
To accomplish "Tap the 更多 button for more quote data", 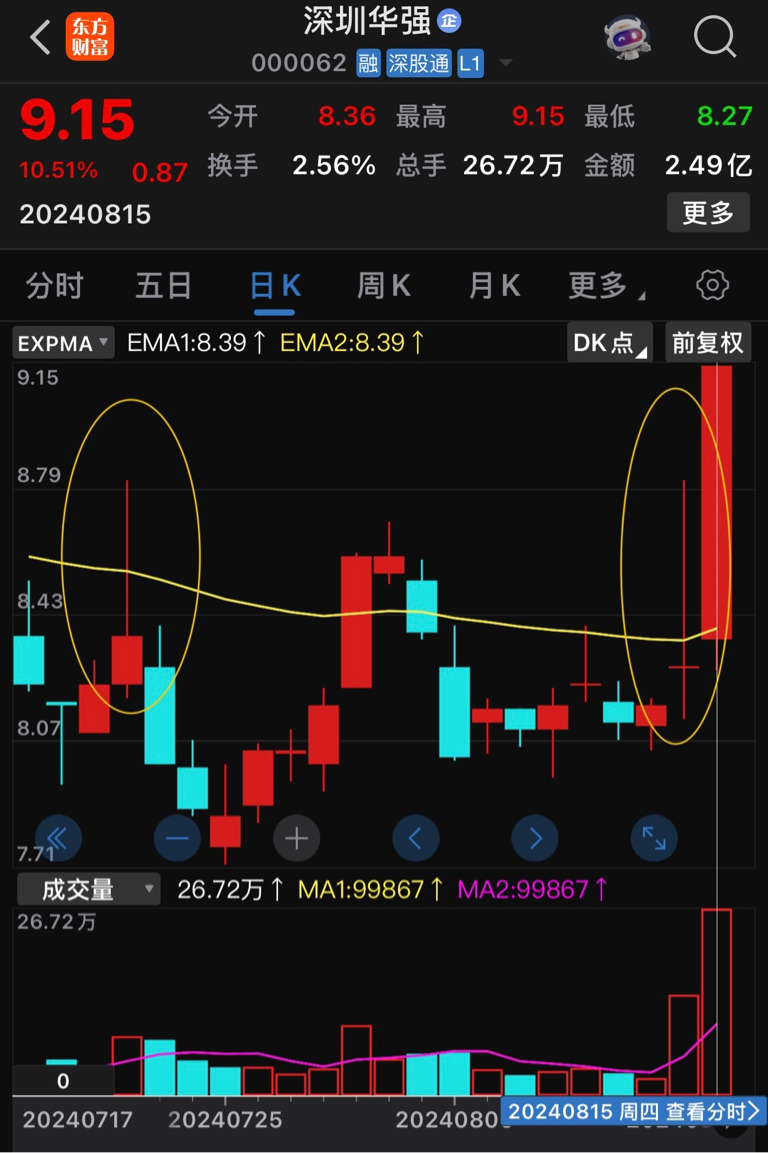I will pos(708,212).
